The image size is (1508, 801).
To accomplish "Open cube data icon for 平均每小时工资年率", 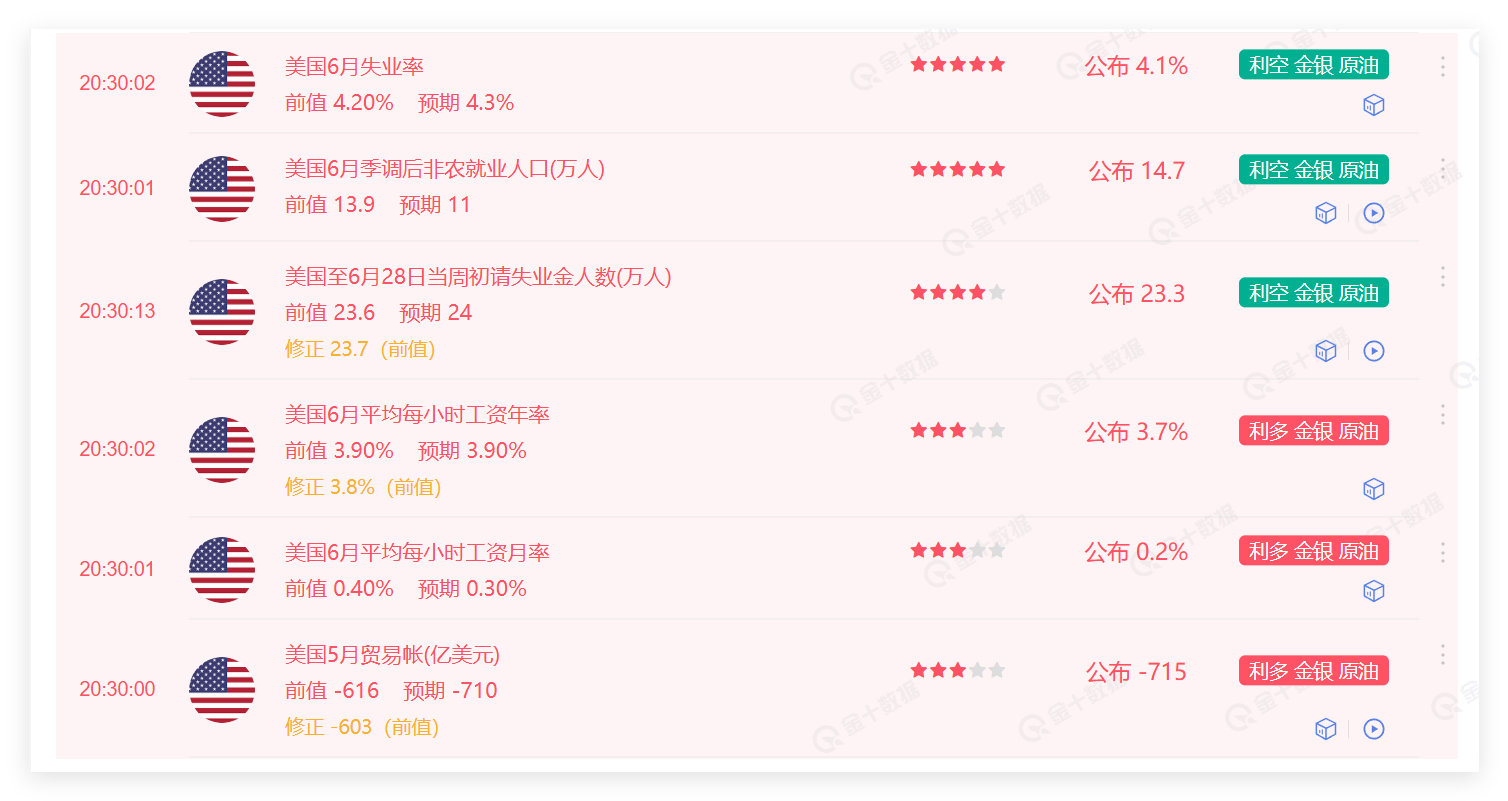I will point(1374,488).
